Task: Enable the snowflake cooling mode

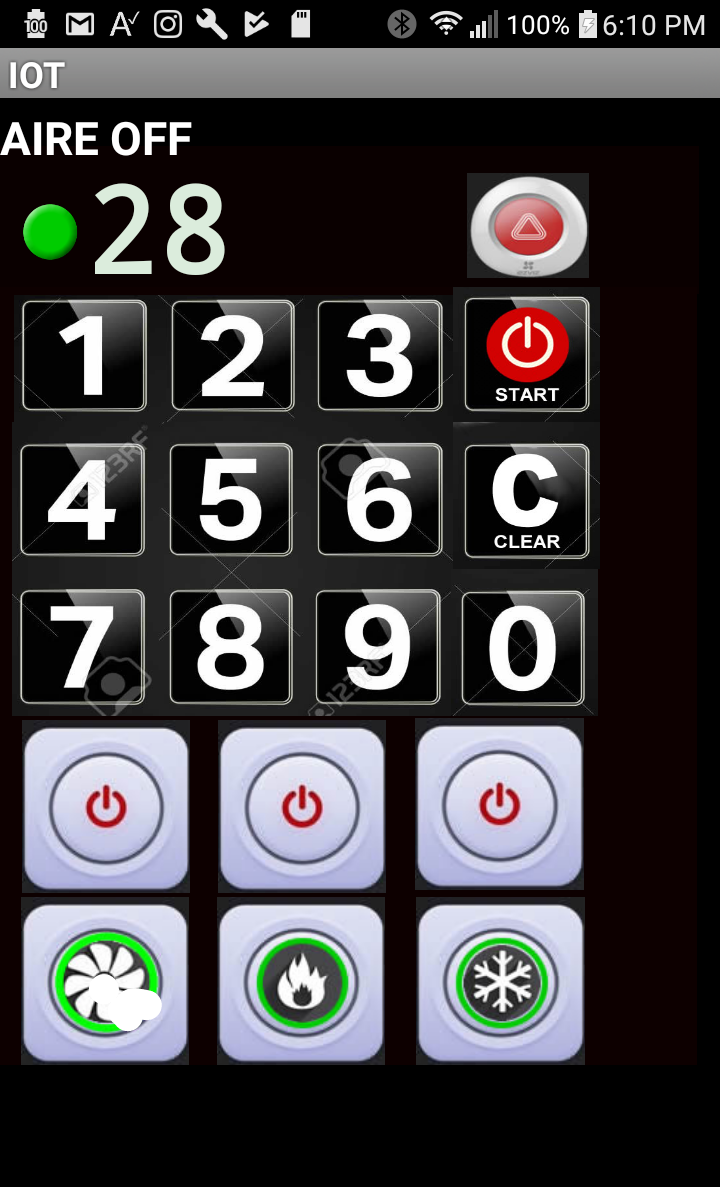Action: click(x=500, y=981)
